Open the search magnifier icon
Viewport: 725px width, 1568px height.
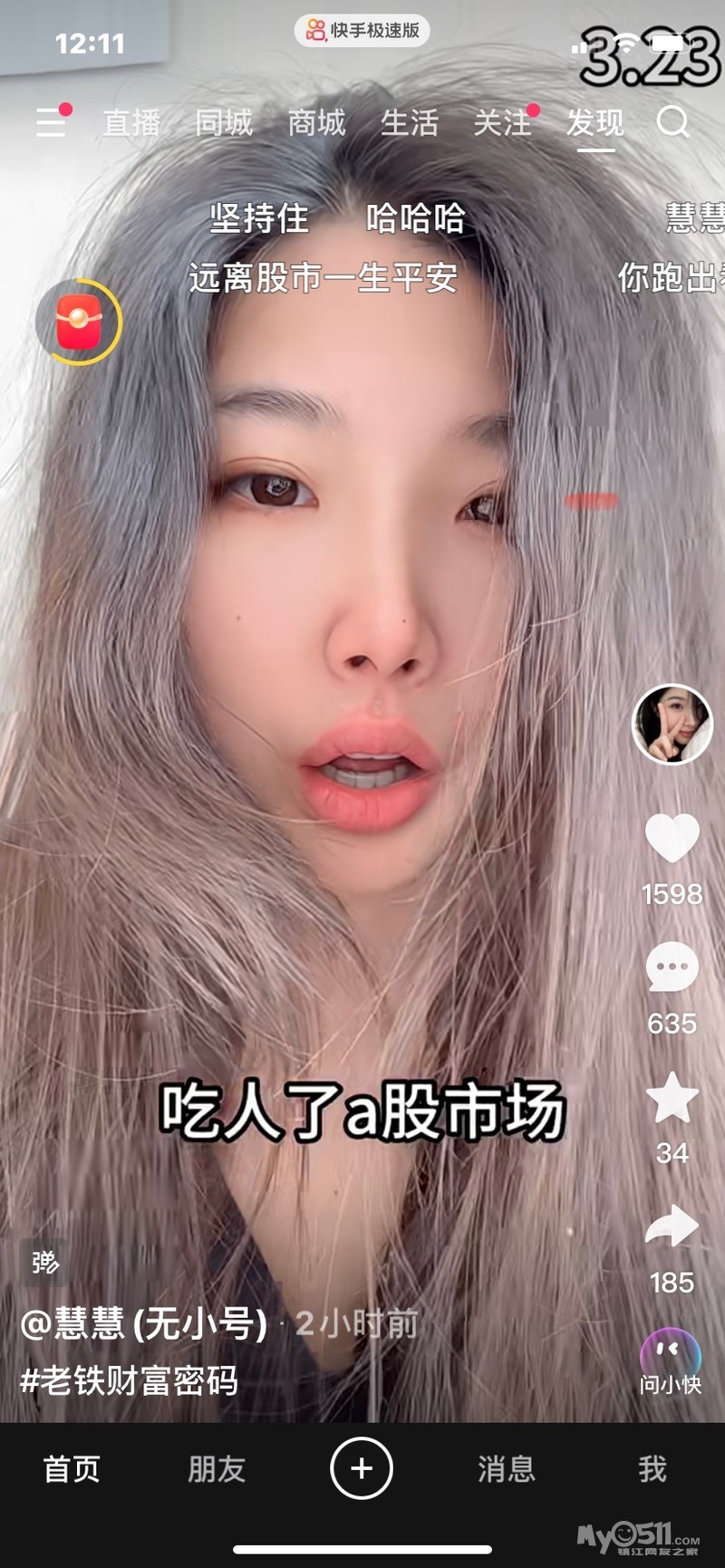point(672,121)
